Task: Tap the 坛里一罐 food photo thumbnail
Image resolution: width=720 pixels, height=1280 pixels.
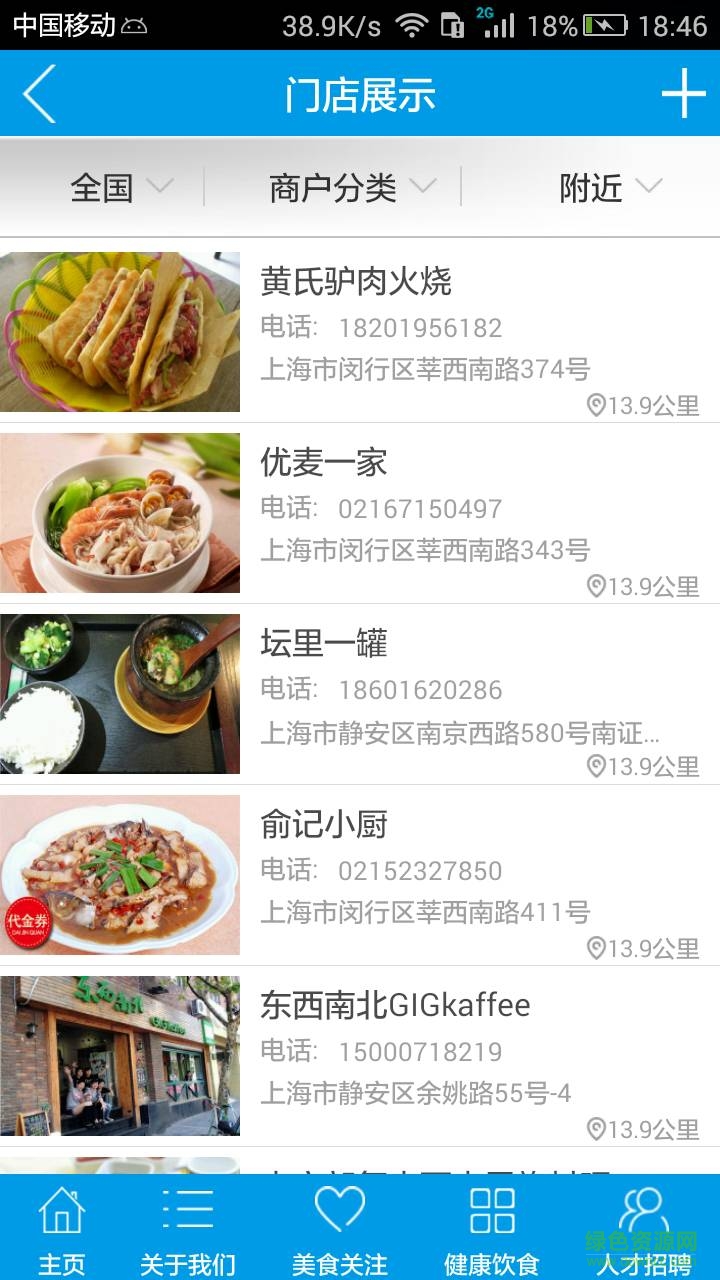Action: [x=120, y=692]
